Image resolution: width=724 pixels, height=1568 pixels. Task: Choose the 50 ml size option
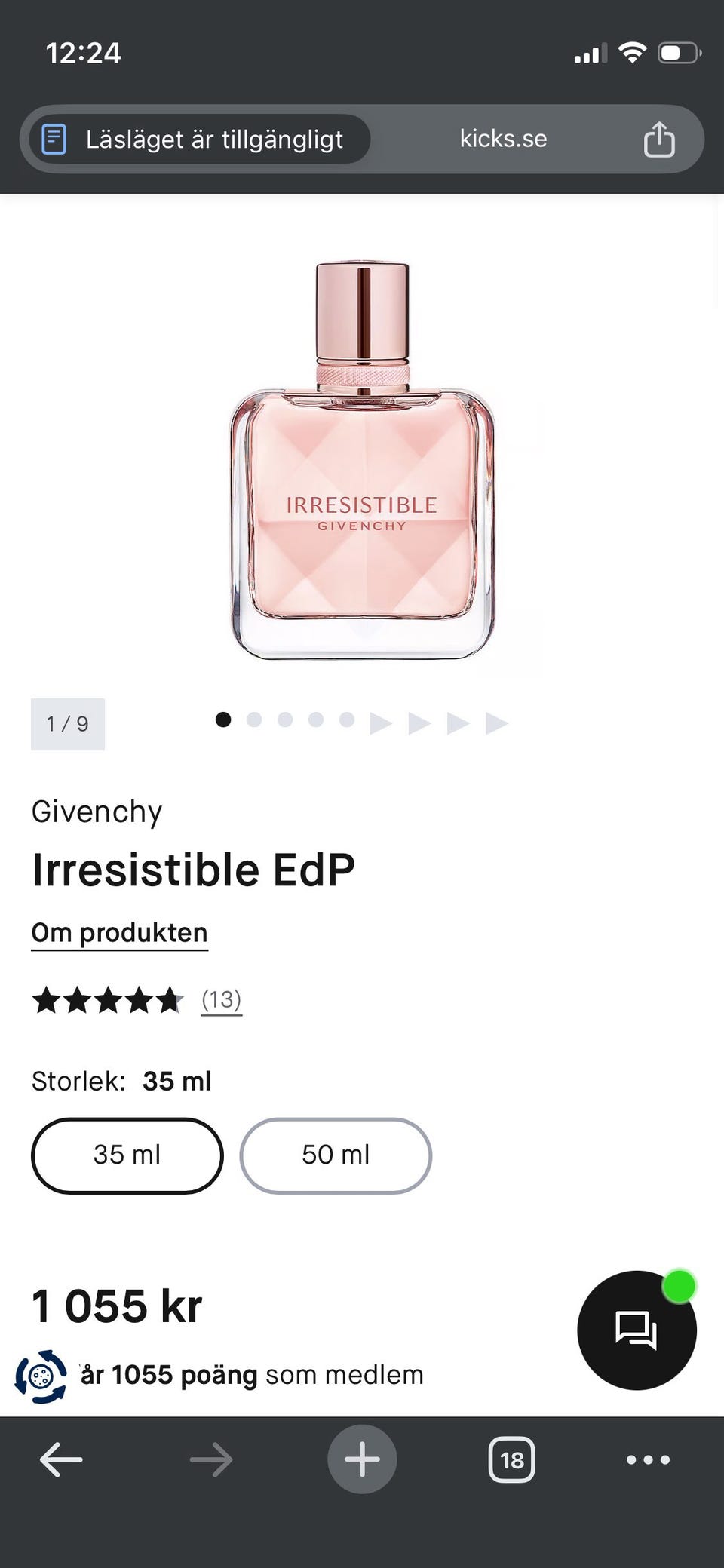pyautogui.click(x=336, y=1155)
